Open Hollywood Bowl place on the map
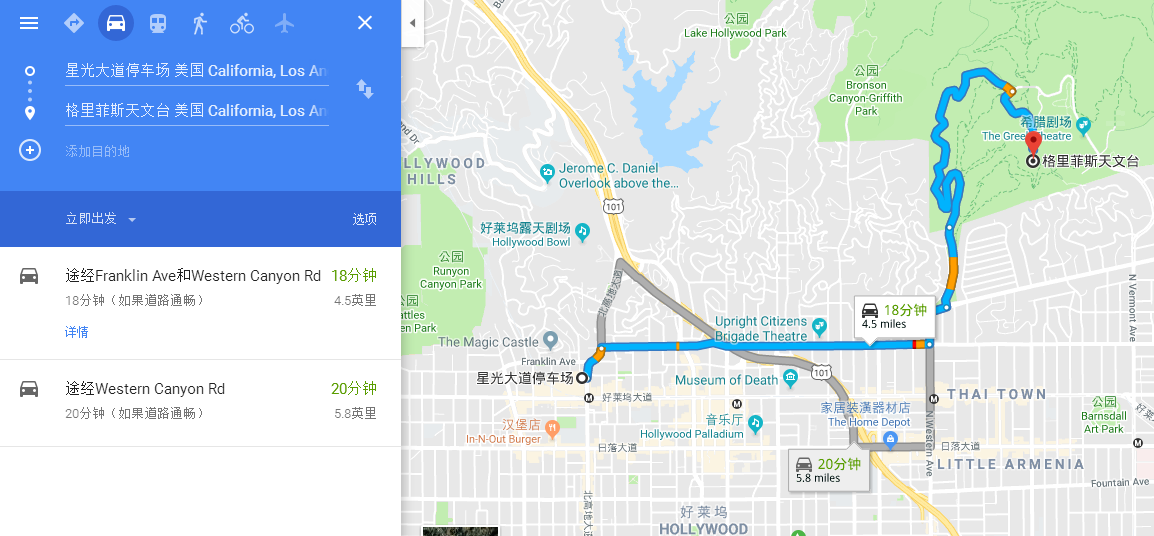Screen dimensions: 1154x536 point(581,232)
